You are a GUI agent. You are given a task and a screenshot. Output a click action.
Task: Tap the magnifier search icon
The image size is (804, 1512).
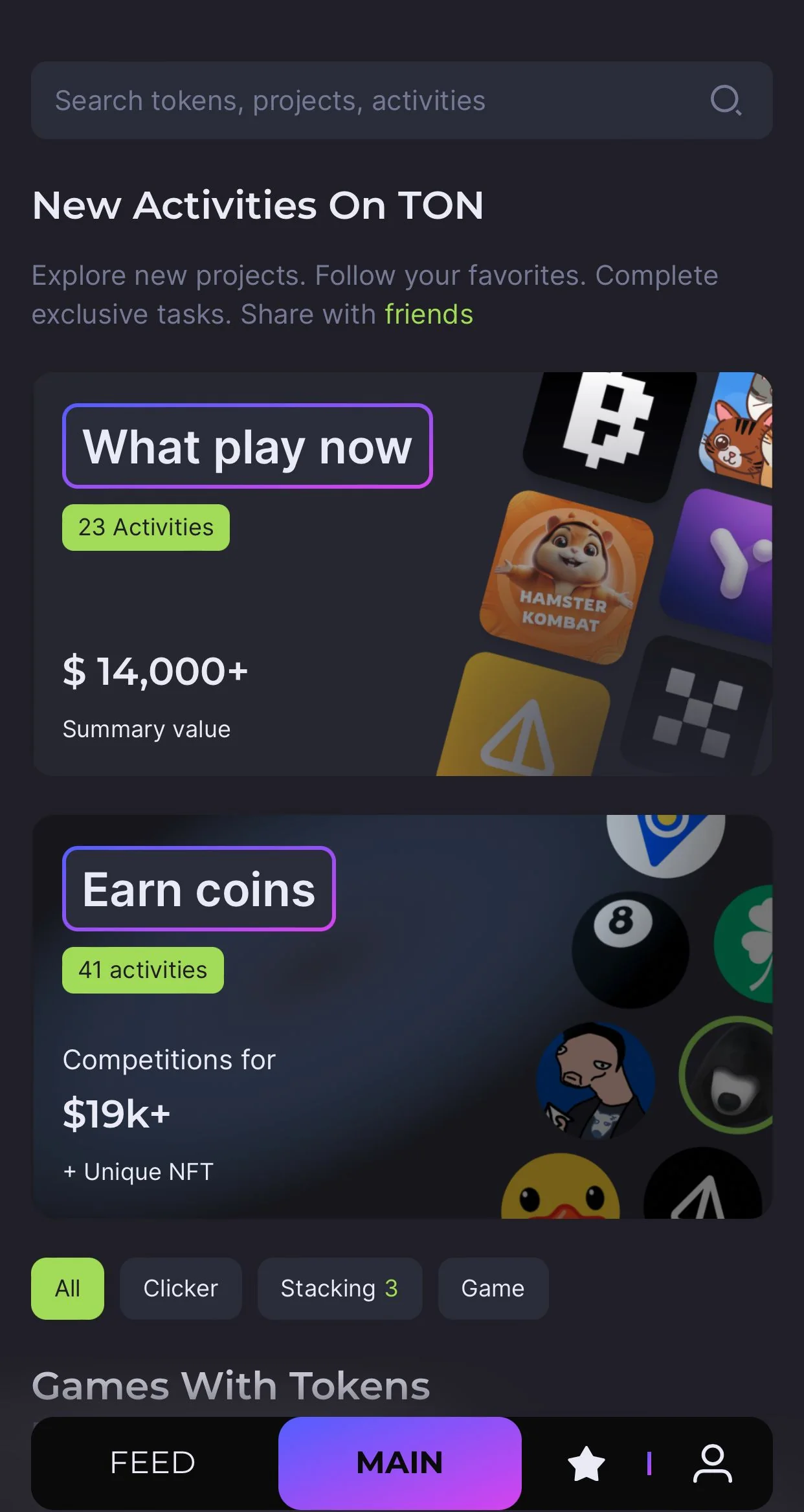pos(726,100)
